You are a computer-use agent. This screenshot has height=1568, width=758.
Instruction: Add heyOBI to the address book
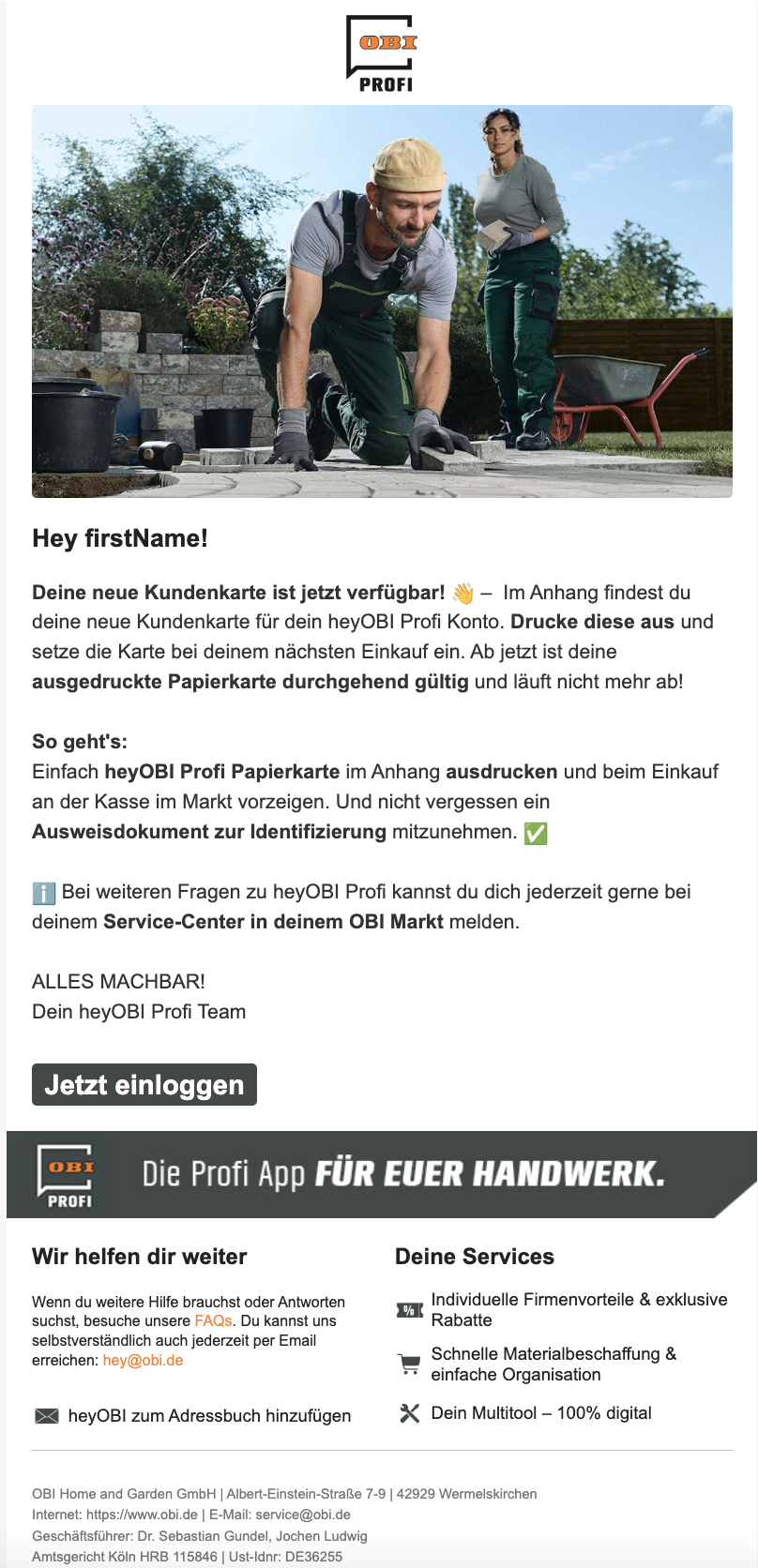pos(209,1416)
